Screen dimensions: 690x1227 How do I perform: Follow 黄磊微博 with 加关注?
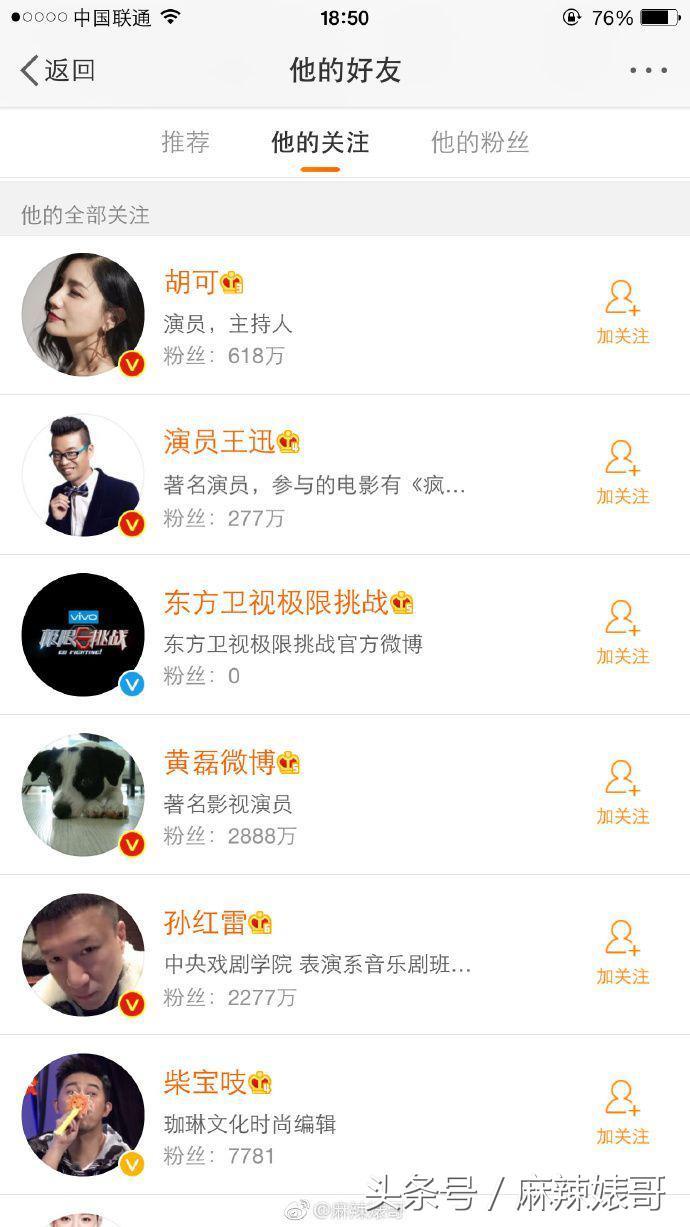622,794
